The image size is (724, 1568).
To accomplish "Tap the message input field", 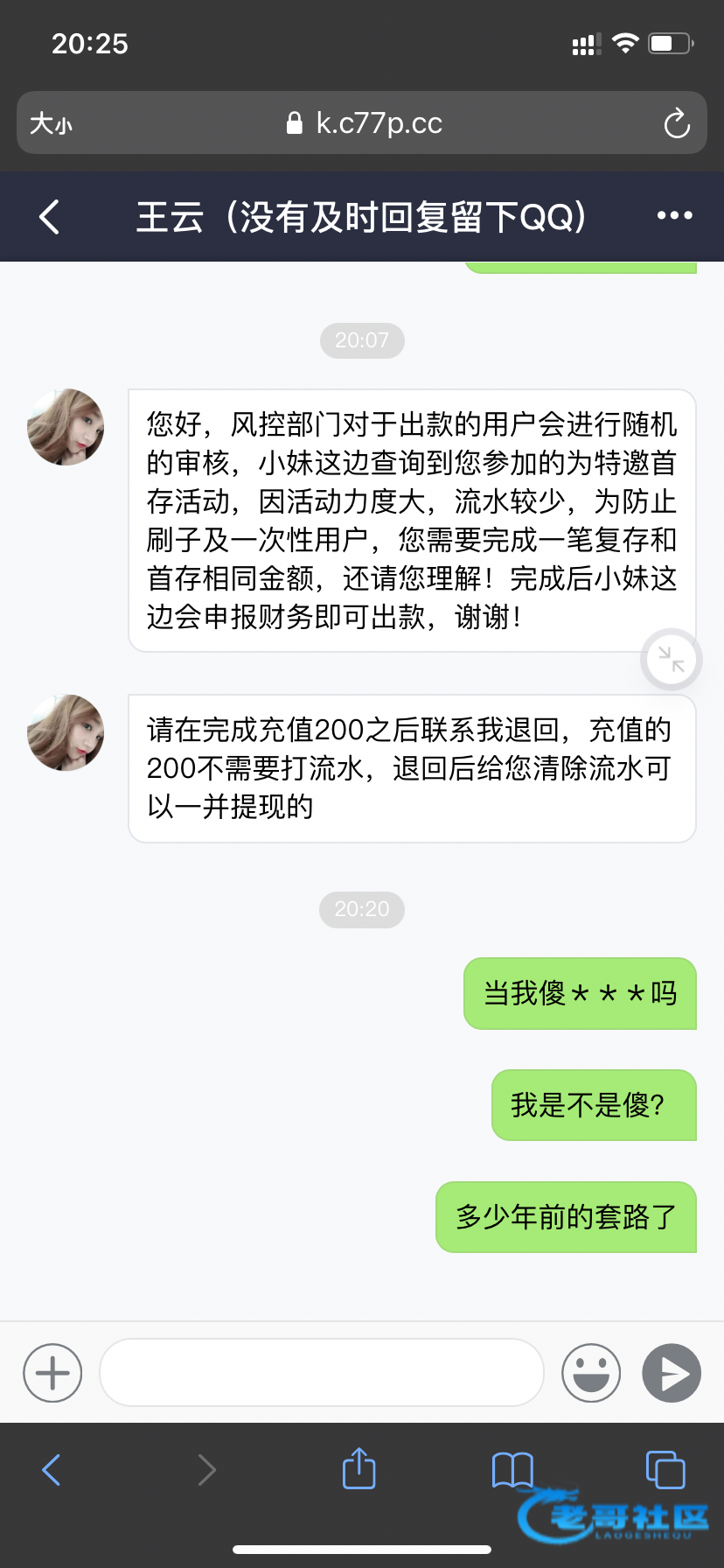I will coord(322,1372).
